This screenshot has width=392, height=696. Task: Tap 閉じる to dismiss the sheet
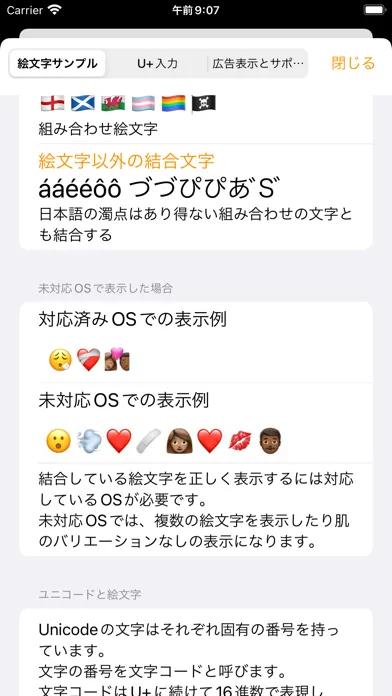pos(353,63)
